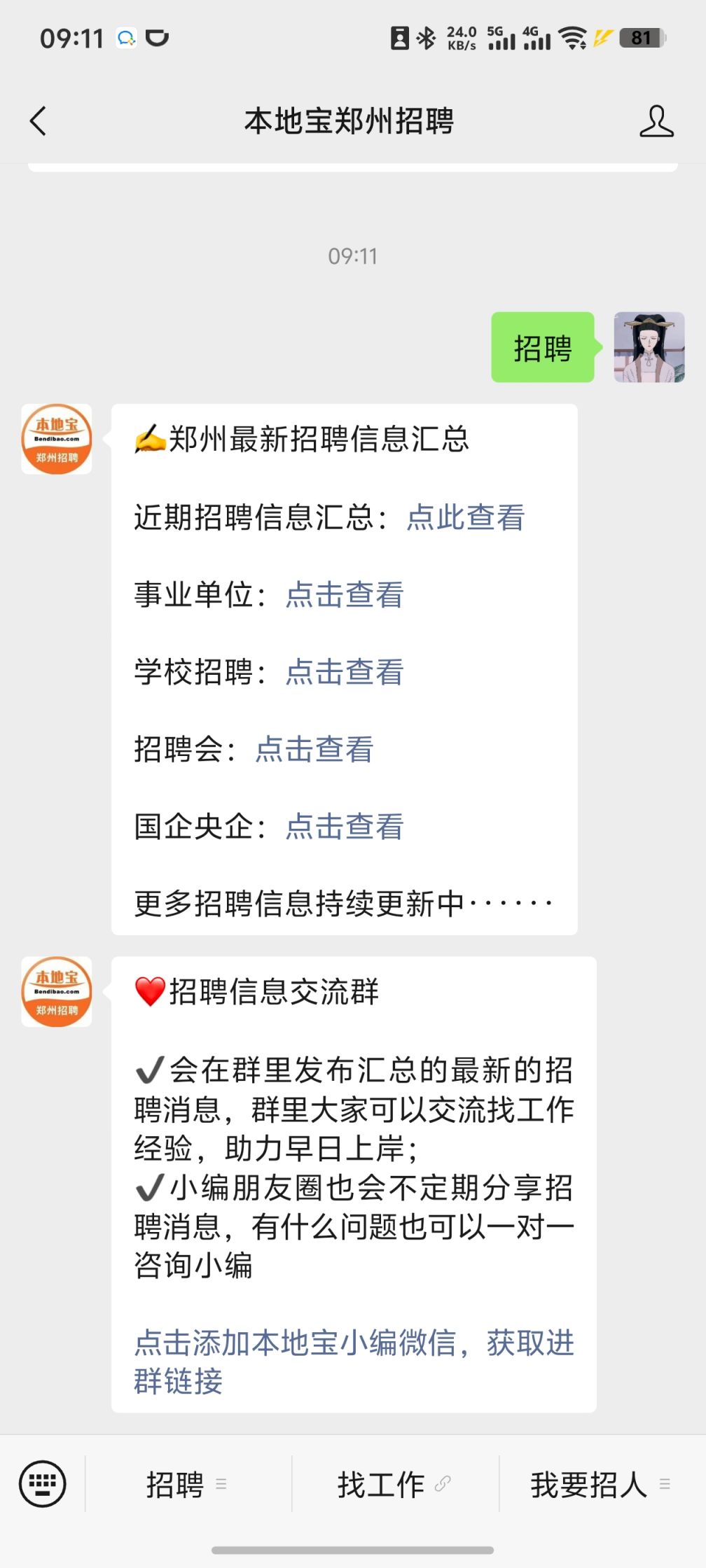
Task: Open the 学校招聘 点击查看 link
Action: (344, 673)
